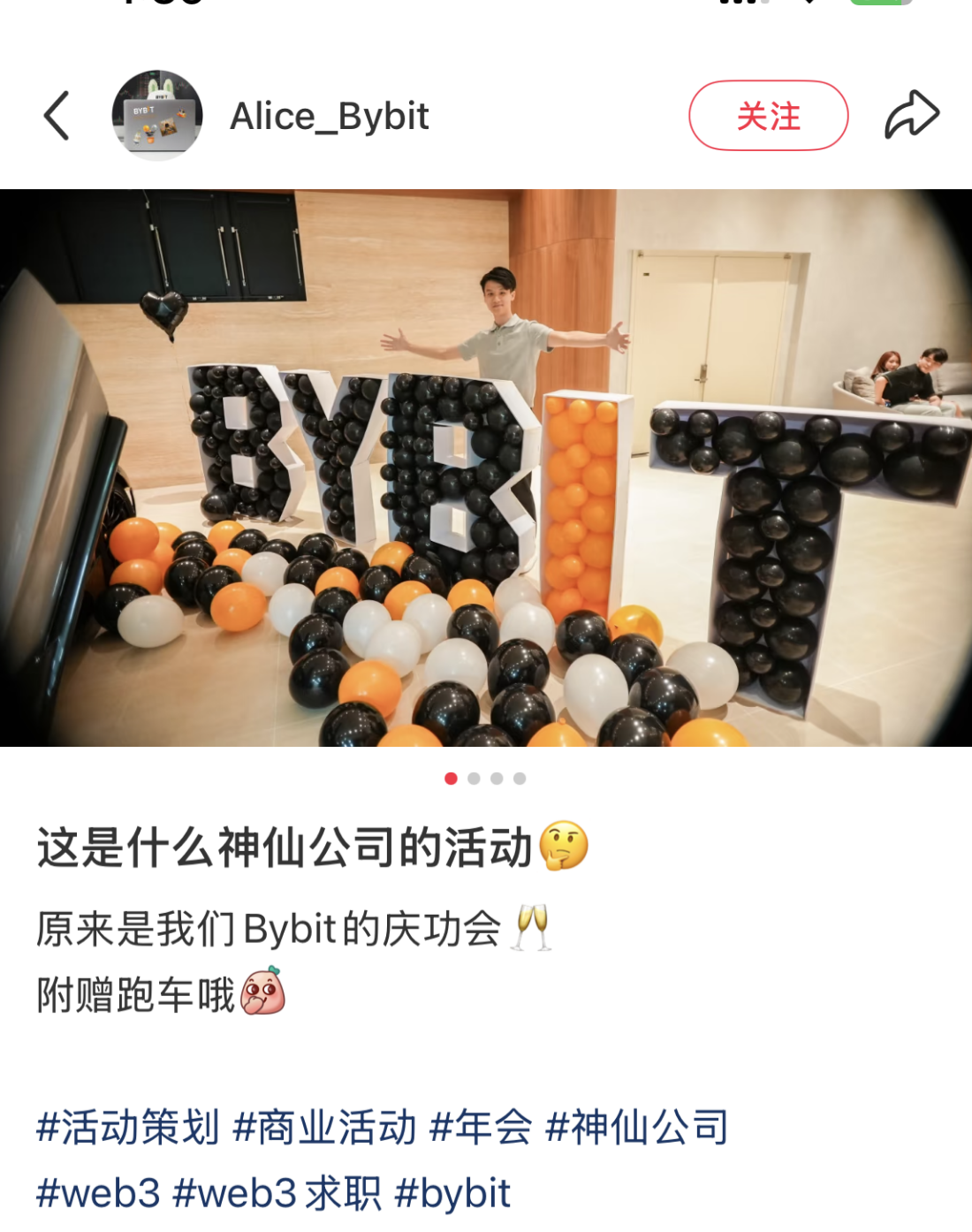
Task: Open the #商业活动 hashtag
Action: 324,1128
